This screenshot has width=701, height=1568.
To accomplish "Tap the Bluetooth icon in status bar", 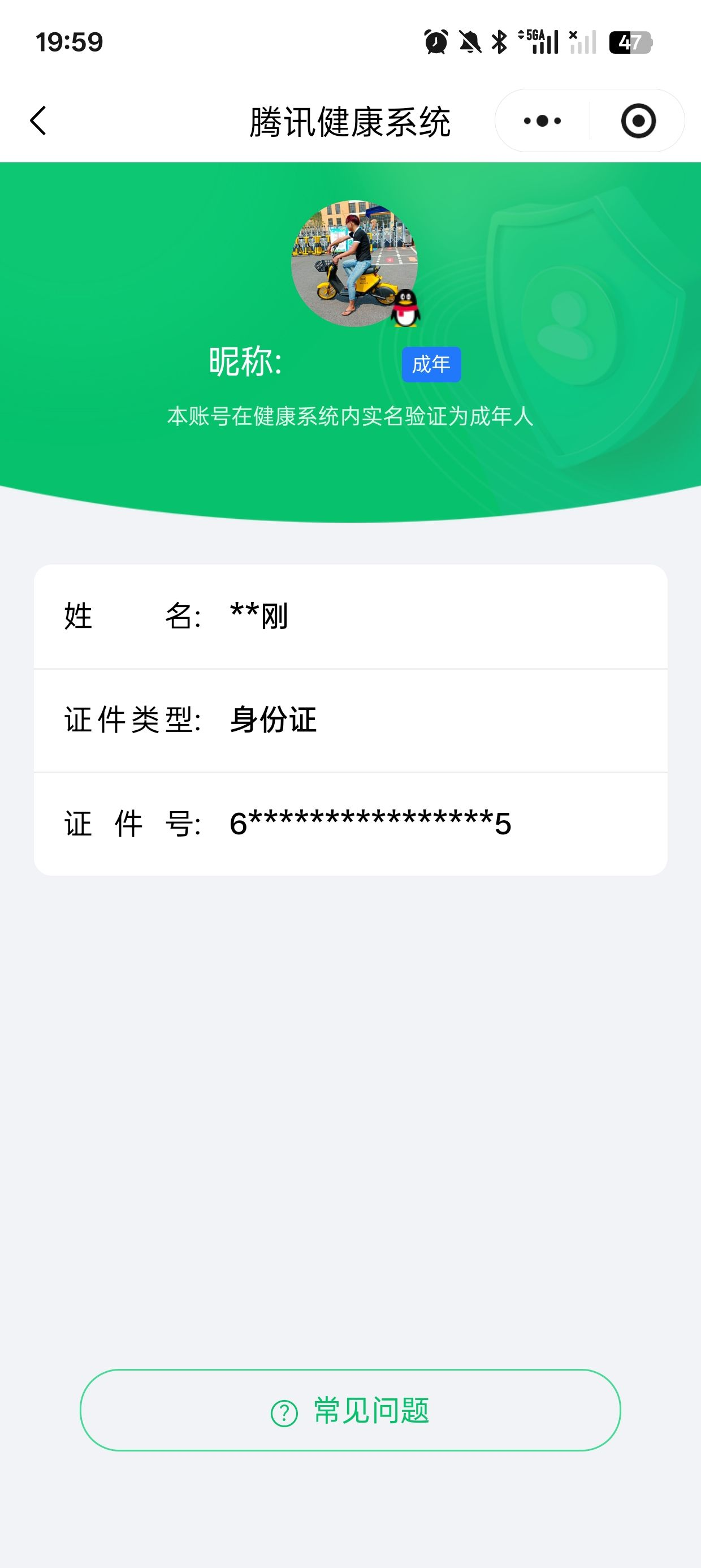I will (499, 41).
